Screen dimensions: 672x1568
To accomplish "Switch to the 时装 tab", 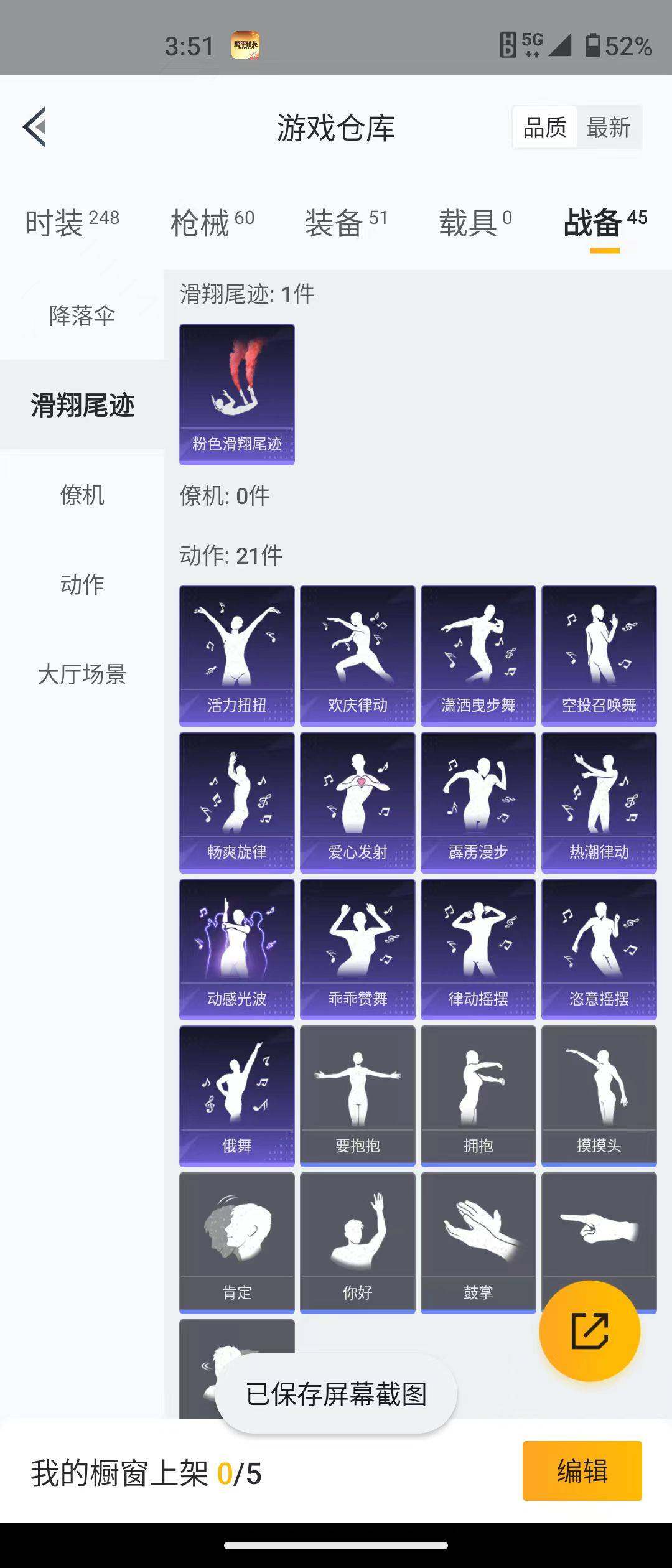I will pyautogui.click(x=72, y=223).
